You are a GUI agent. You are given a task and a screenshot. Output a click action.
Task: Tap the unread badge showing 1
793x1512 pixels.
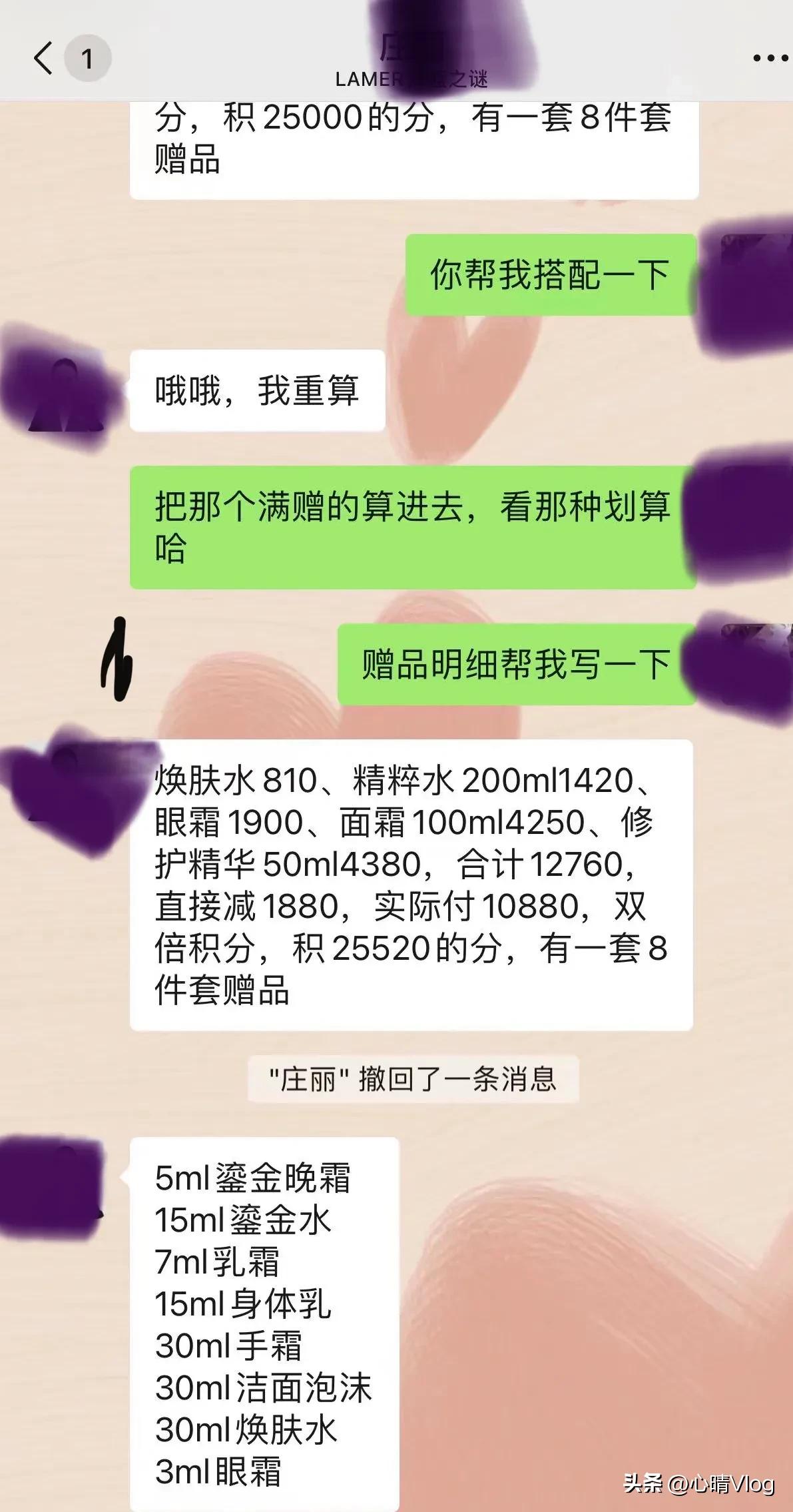(87, 59)
